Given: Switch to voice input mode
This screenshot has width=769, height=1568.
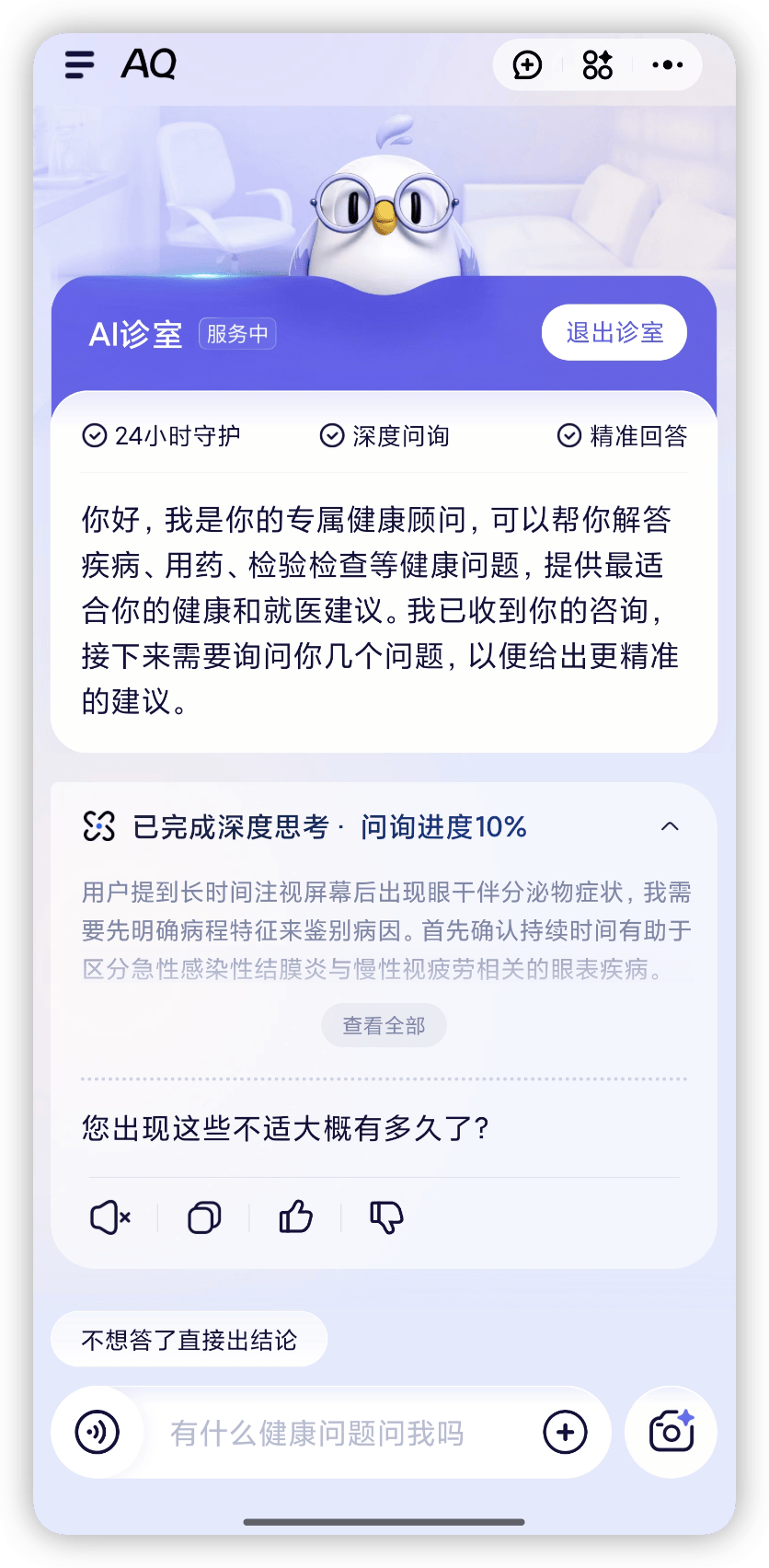Looking at the screenshot, I should point(98,1433).
